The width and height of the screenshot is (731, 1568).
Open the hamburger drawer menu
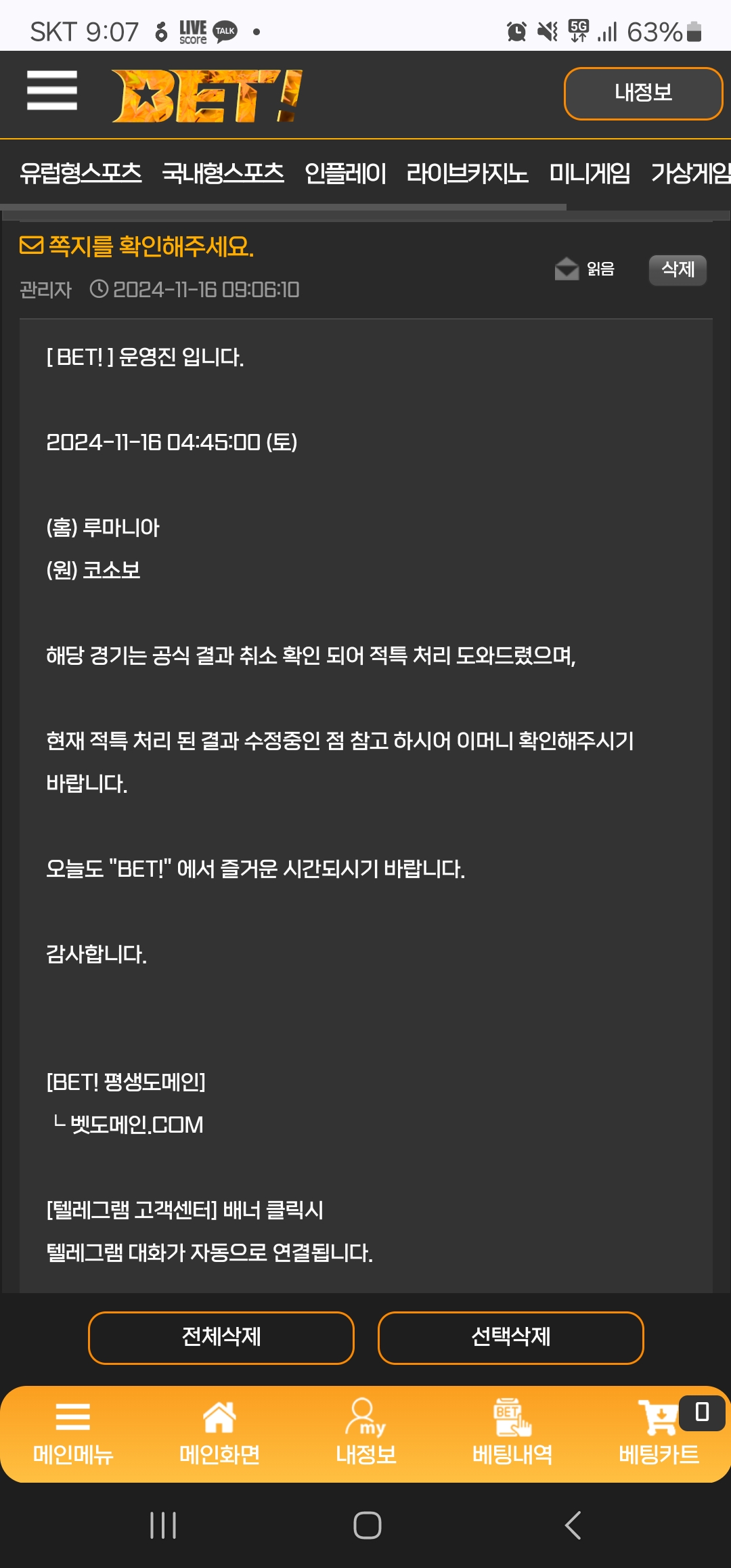tap(51, 91)
